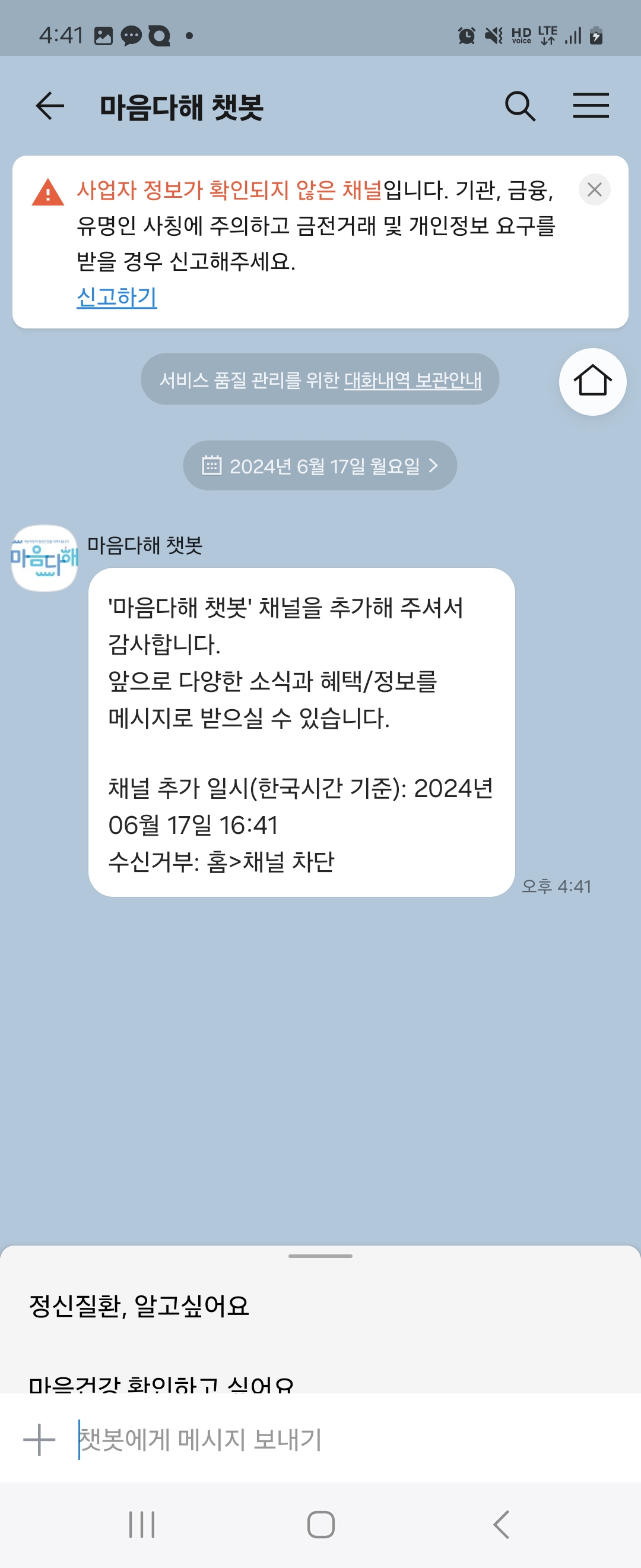The width and height of the screenshot is (641, 1568).
Task: Expand the chatbot menu handle
Action: 320,1256
